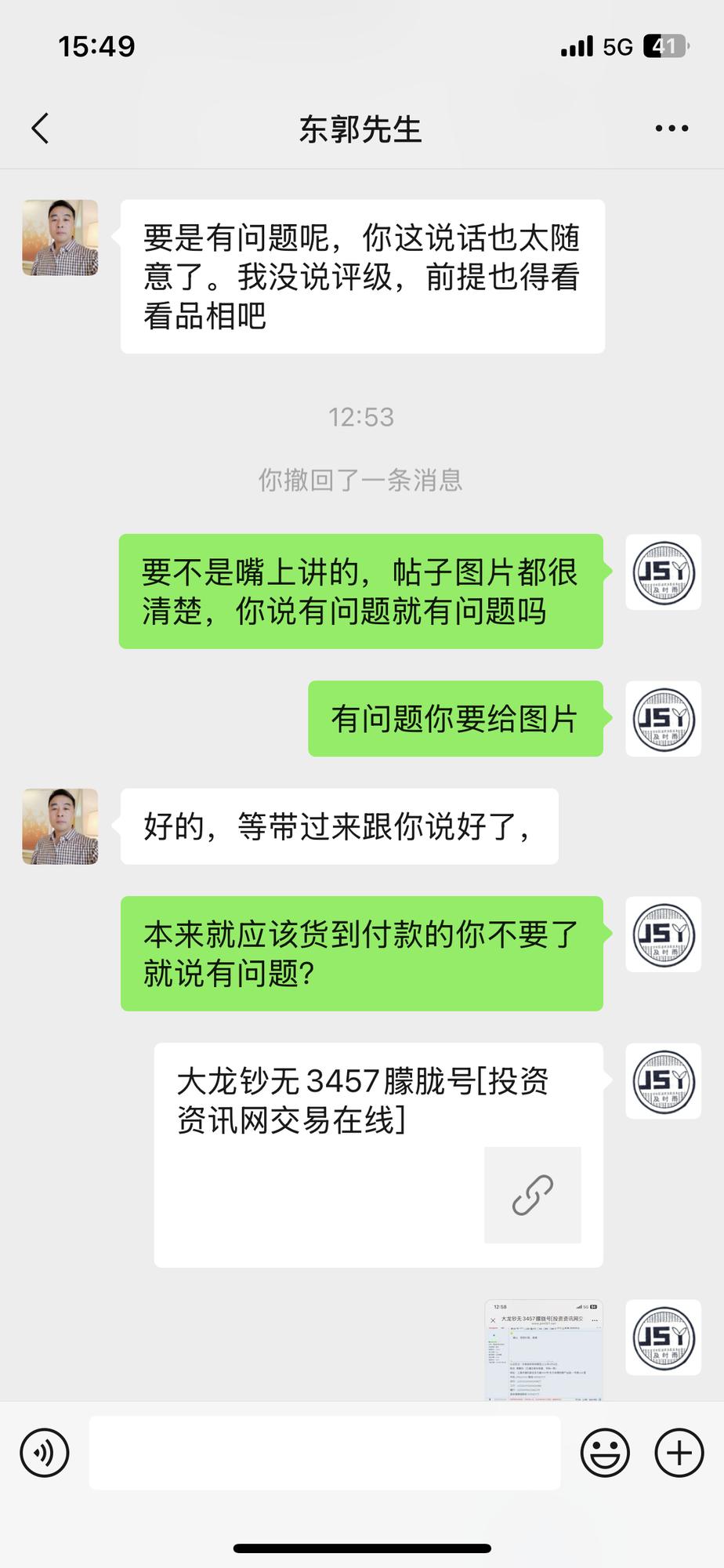Open 东郭先生's avatar beside 好的 message

pos(60,826)
